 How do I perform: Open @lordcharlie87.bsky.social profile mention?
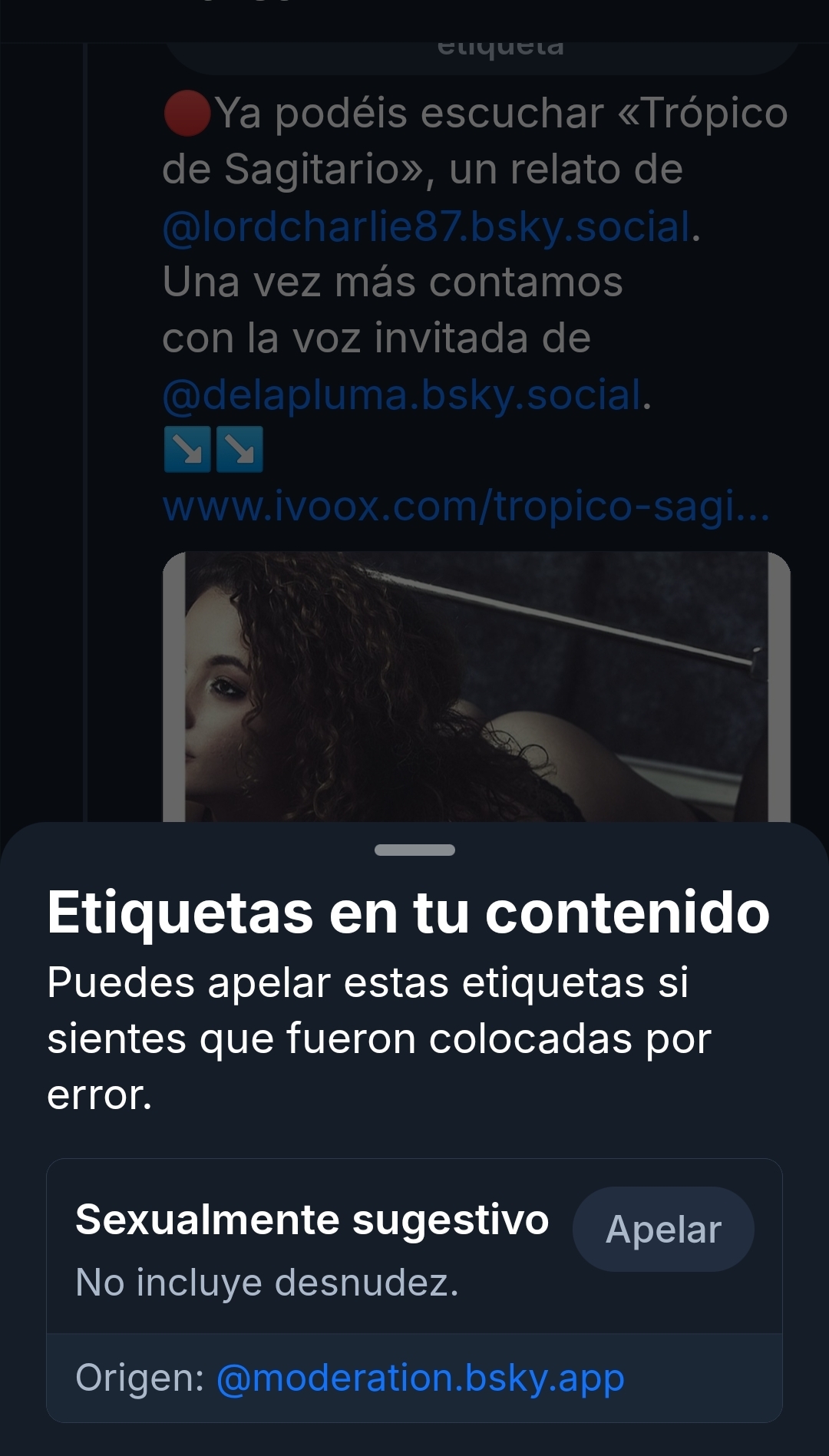427,226
